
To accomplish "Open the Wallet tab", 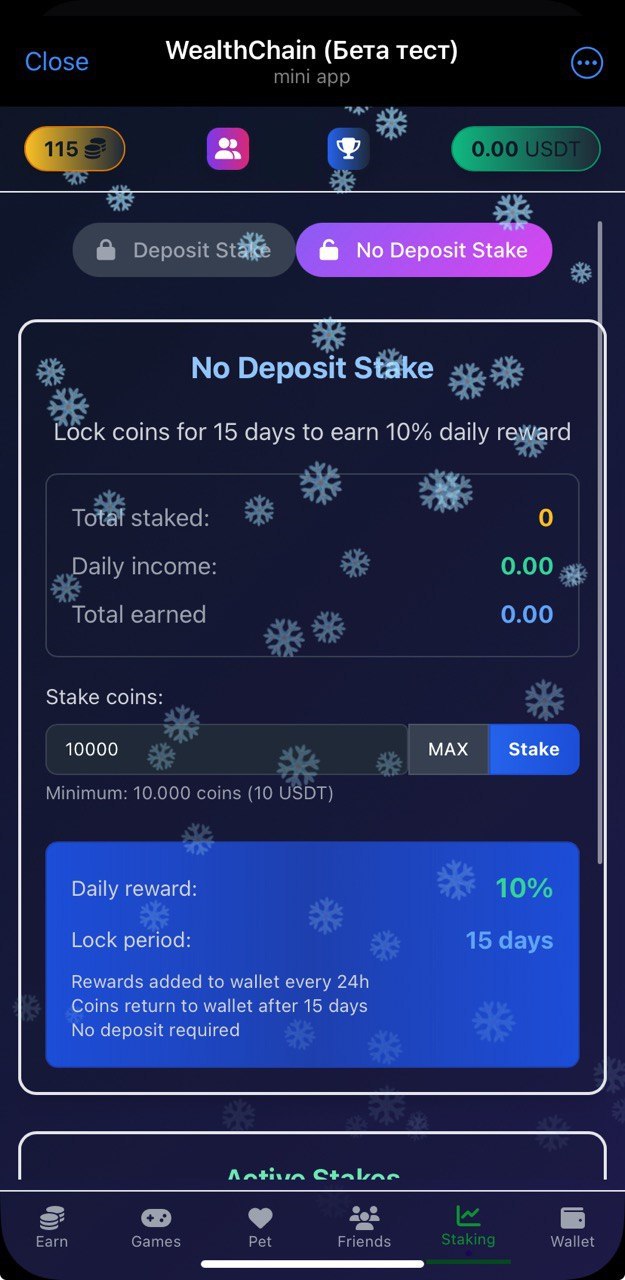I will pyautogui.click(x=572, y=1227).
